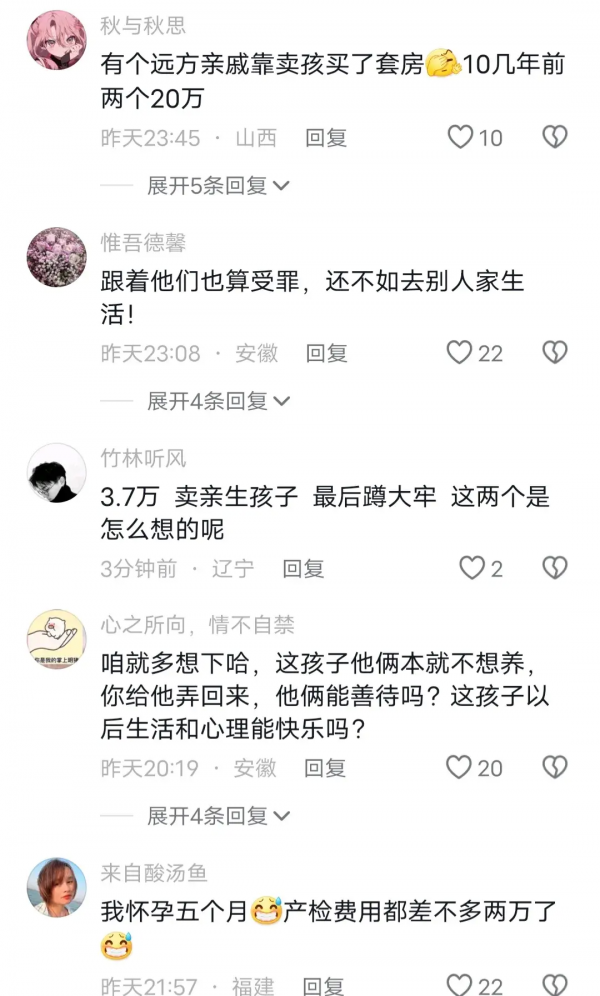Dislike the comment by 惟吾德馨
Image resolution: width=600 pixels, height=996 pixels.
554,352
